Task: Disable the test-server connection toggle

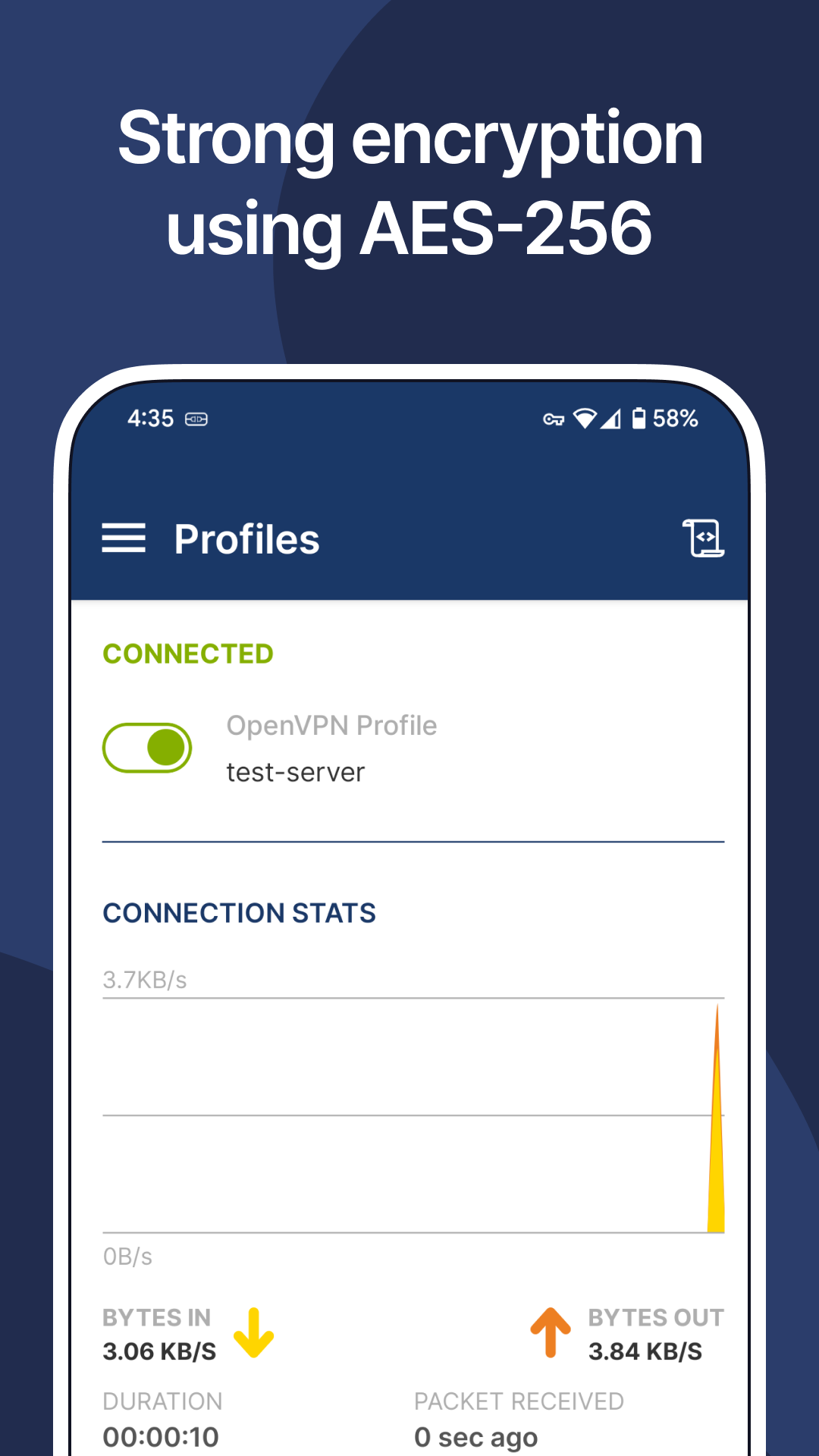Action: [x=147, y=747]
